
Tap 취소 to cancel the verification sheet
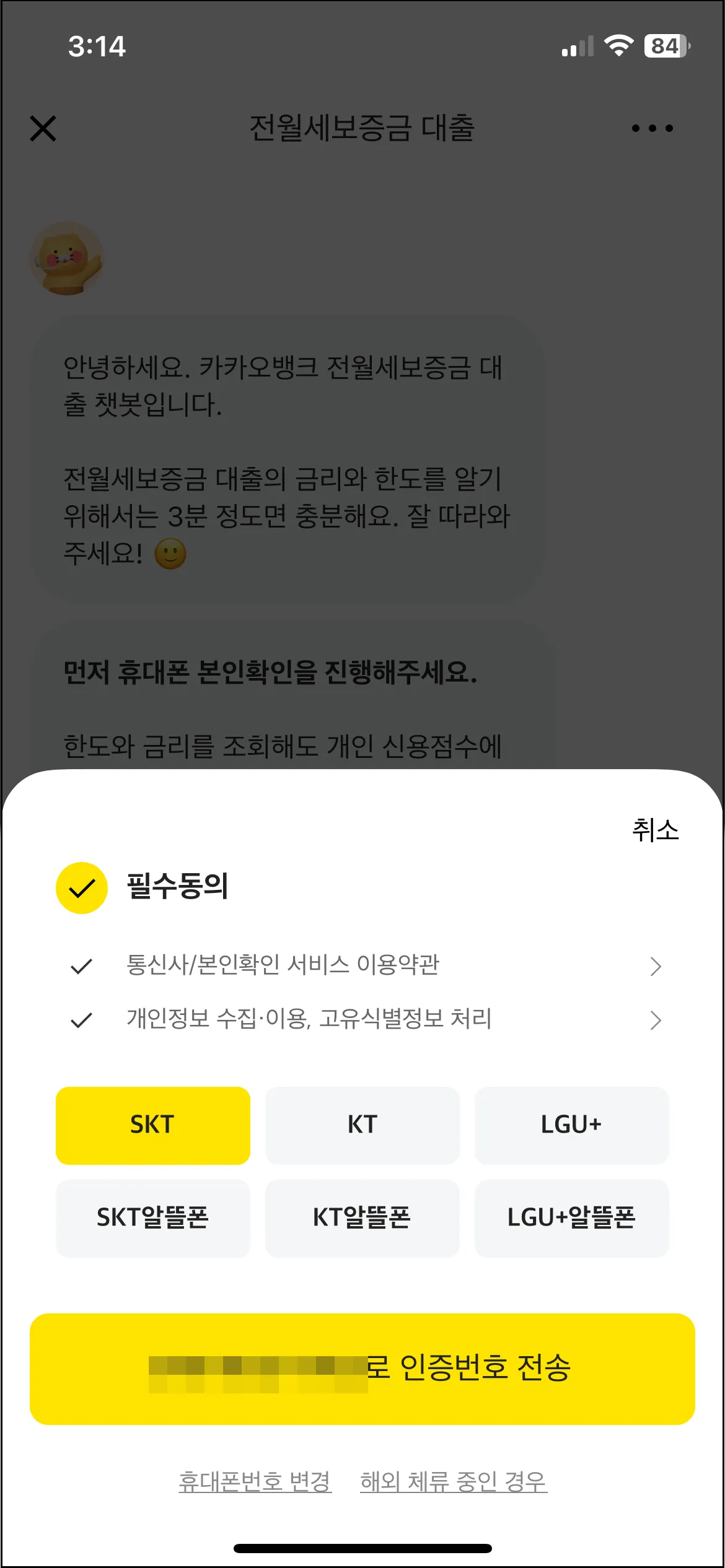(655, 830)
